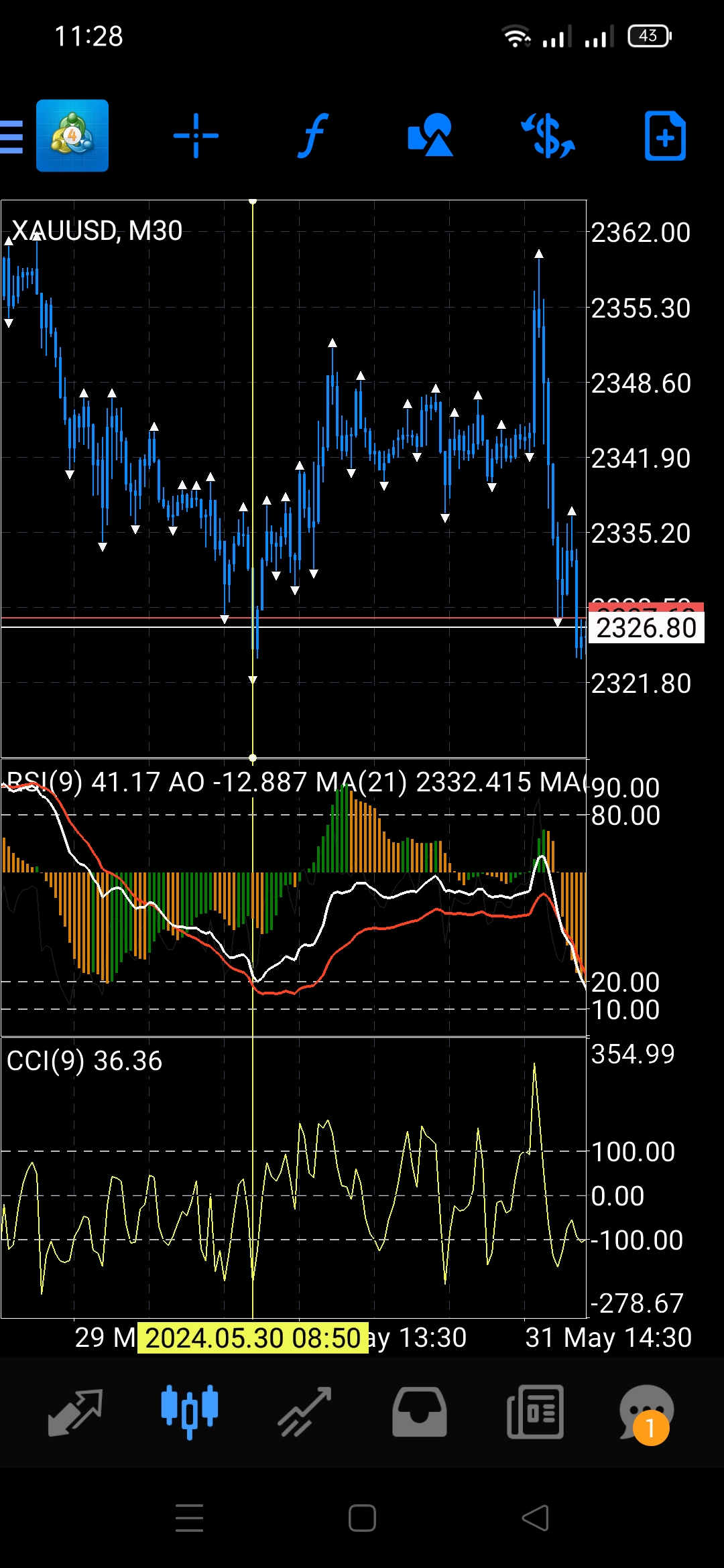Open the side menu drawer
This screenshot has height=1568, width=724.
pos(12,137)
